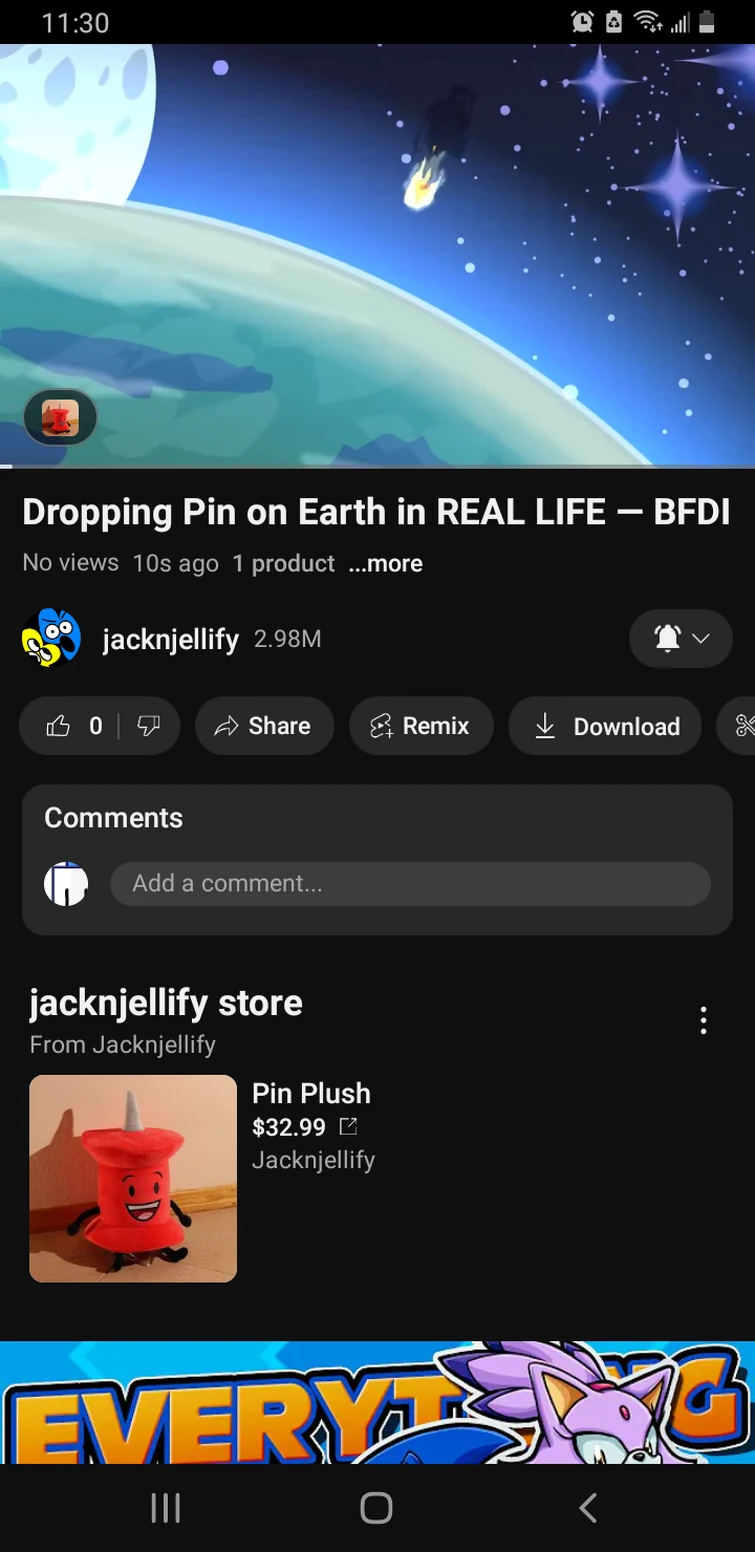Go to the home screen
The width and height of the screenshot is (755, 1552).
[376, 1508]
